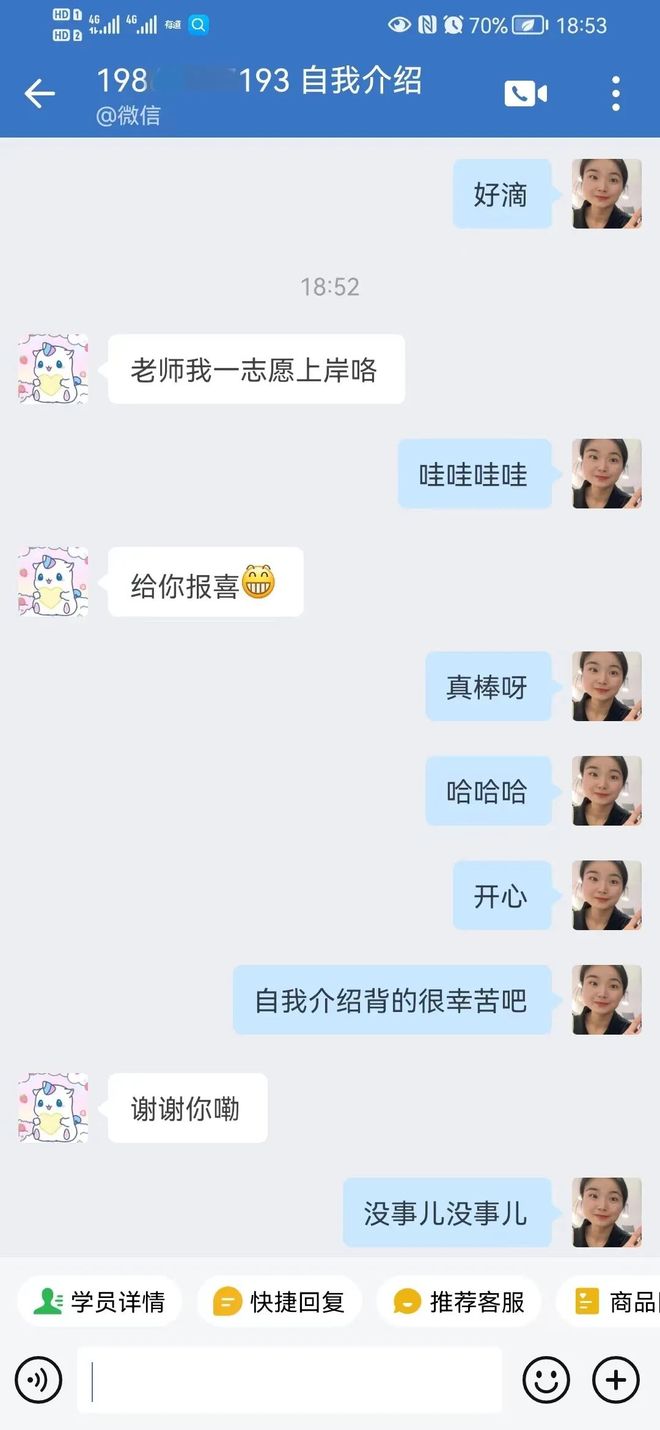Open the plus attachment menu
The height and width of the screenshot is (1430, 660).
click(x=616, y=1381)
